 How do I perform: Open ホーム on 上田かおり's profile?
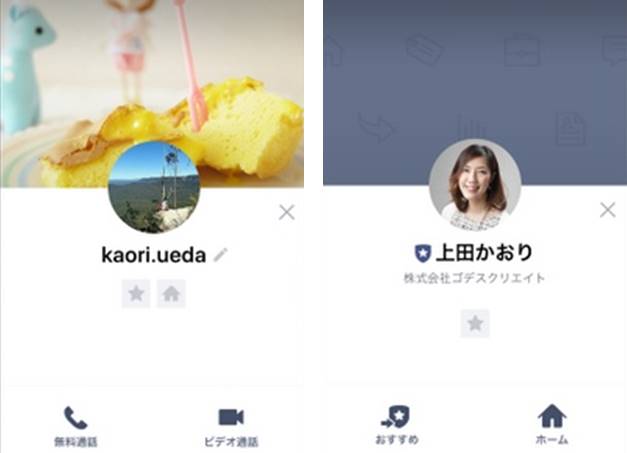pos(552,424)
